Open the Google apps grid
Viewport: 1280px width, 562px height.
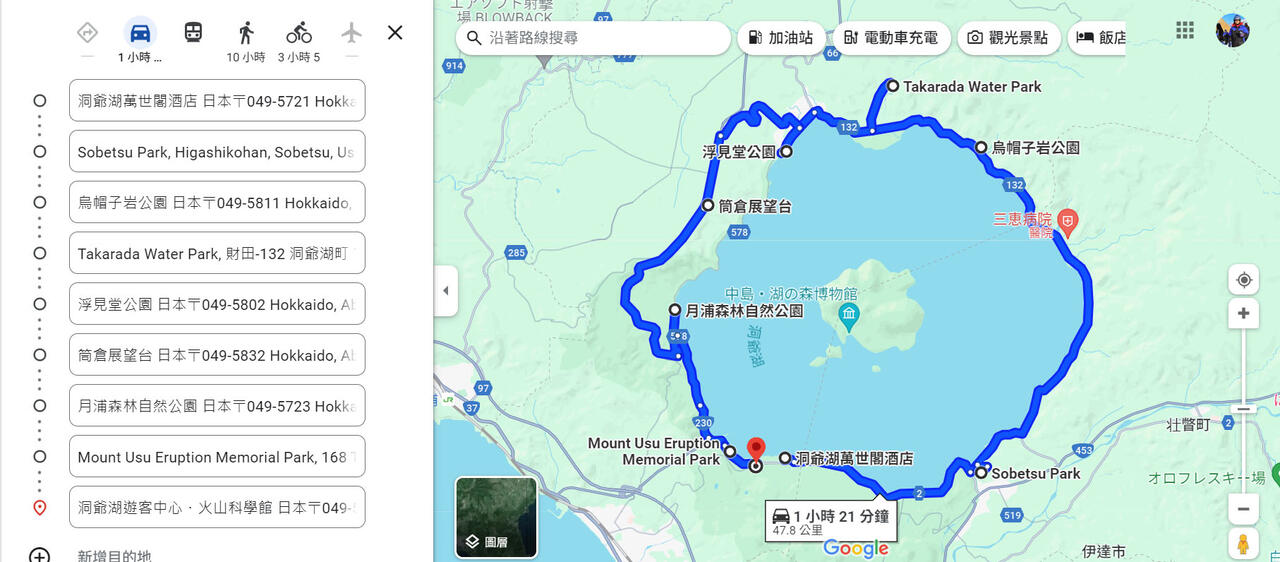[1185, 30]
